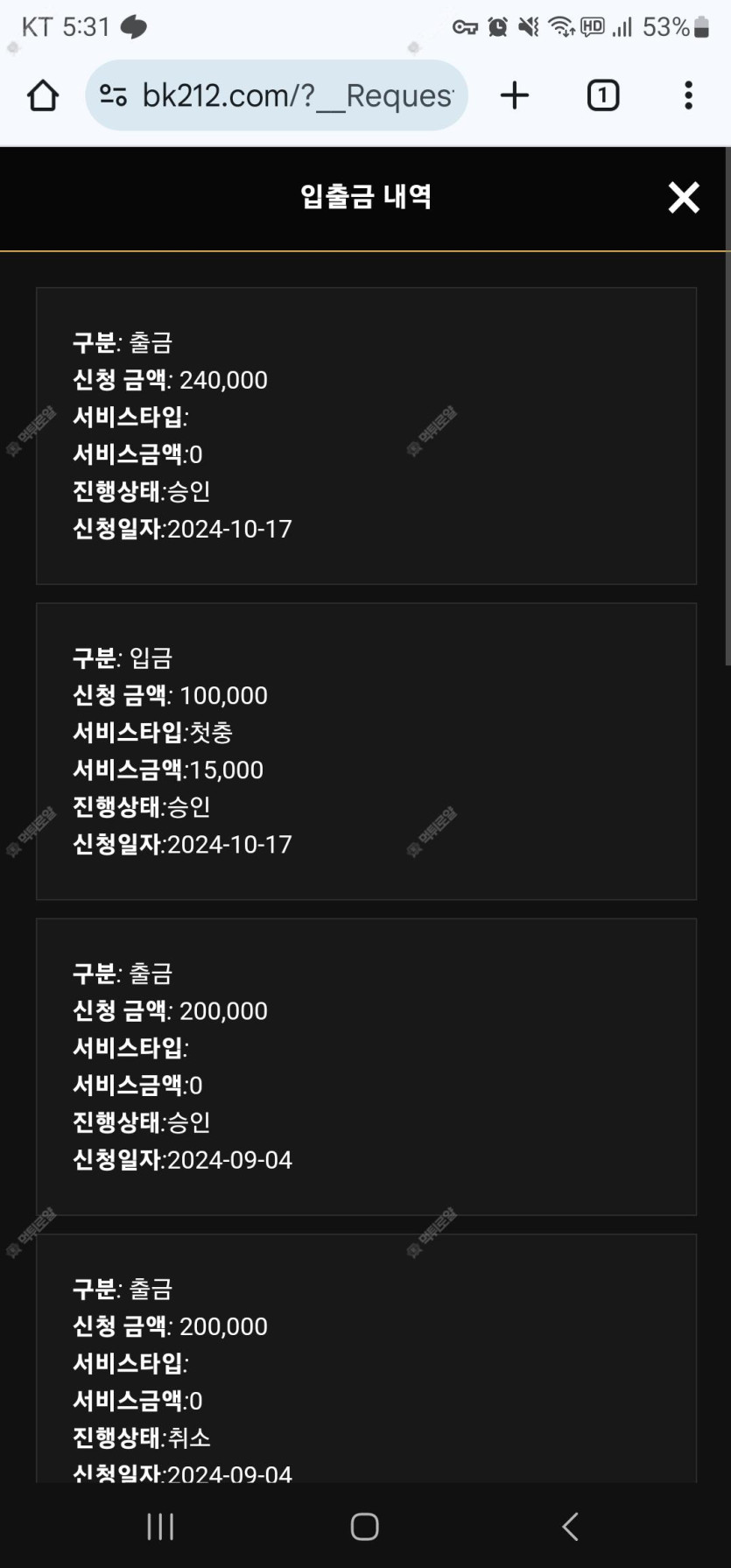Tap the bk212.com address bar
731x1568 pixels.
[x=277, y=95]
